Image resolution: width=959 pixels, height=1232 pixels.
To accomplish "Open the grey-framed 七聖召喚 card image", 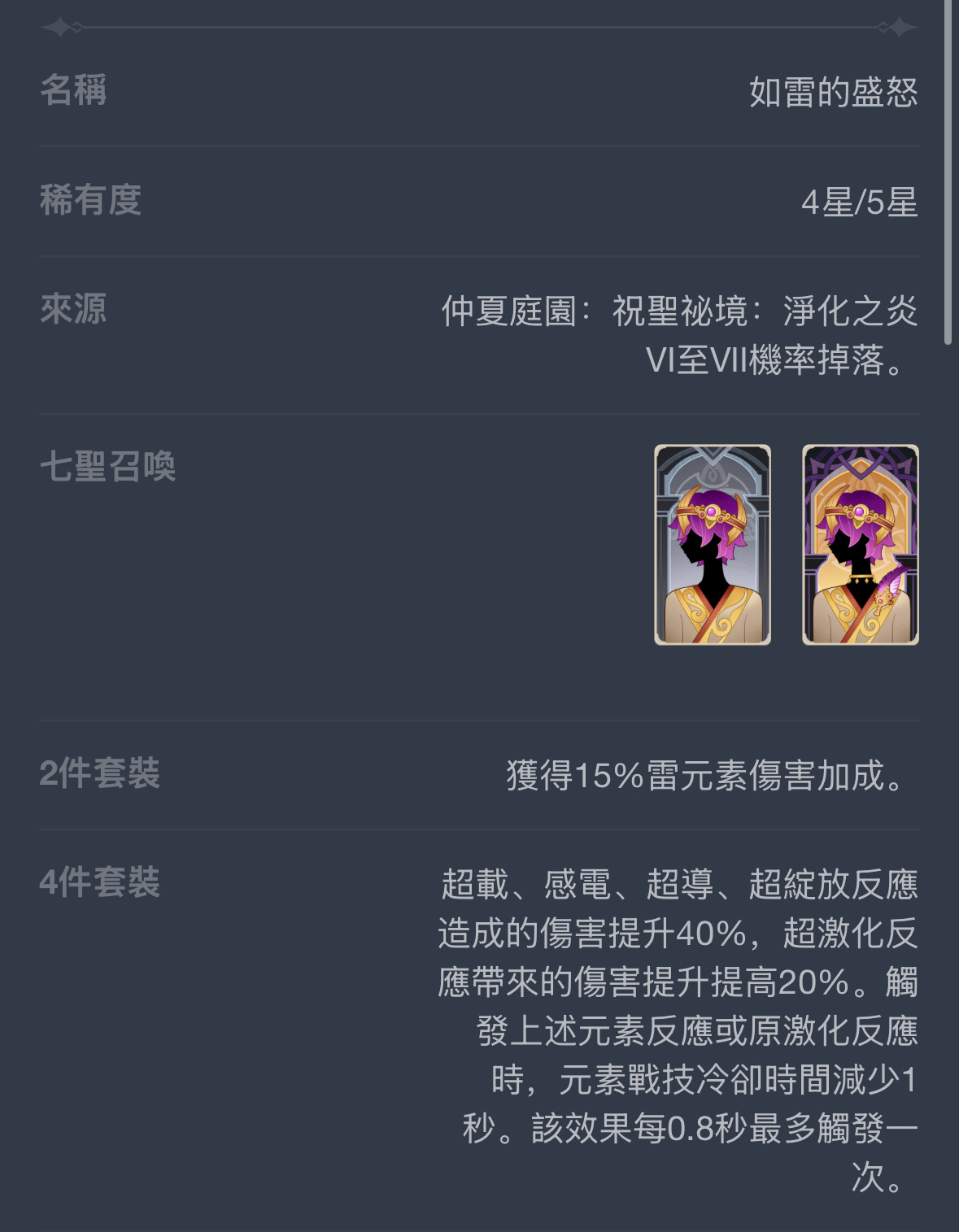I will (x=712, y=545).
